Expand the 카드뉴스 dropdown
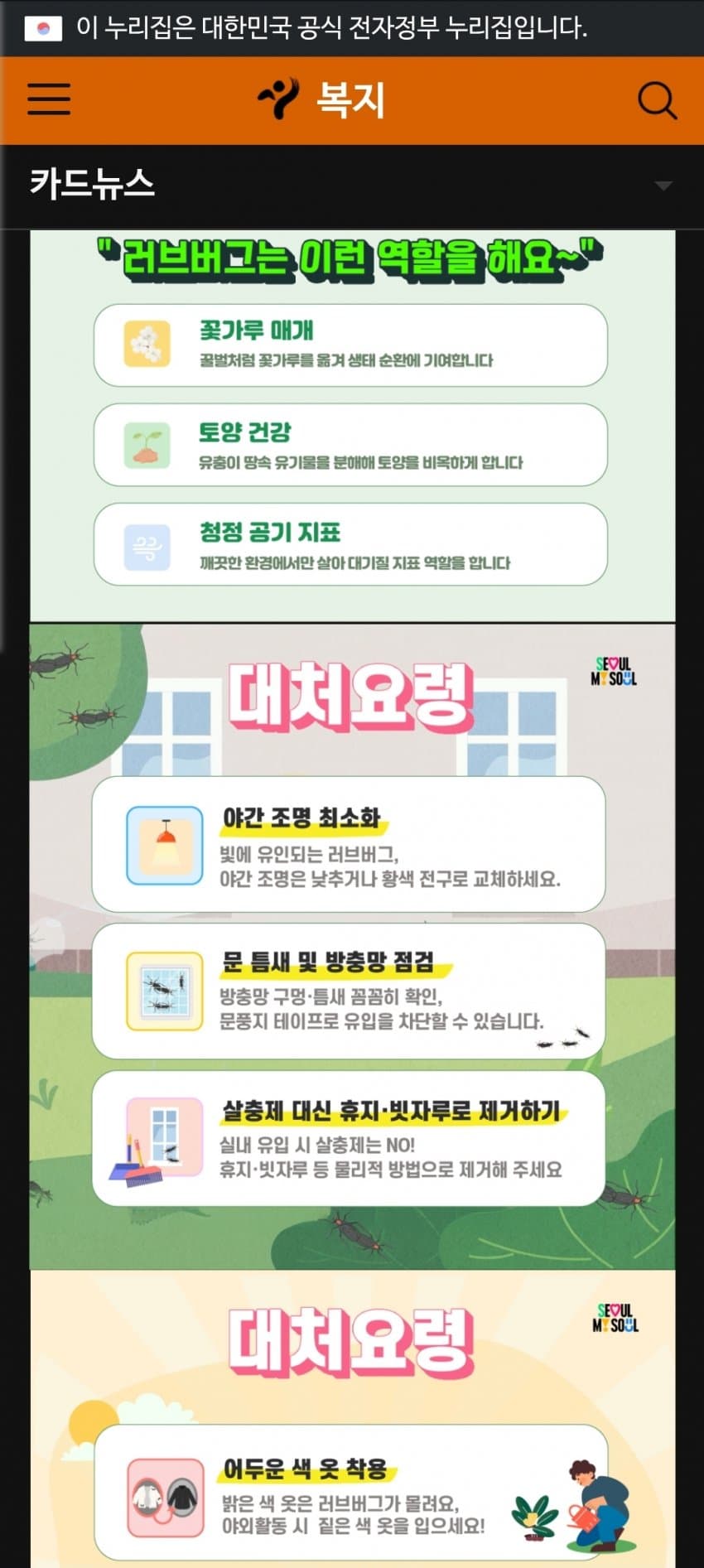704x1568 pixels. (663, 186)
